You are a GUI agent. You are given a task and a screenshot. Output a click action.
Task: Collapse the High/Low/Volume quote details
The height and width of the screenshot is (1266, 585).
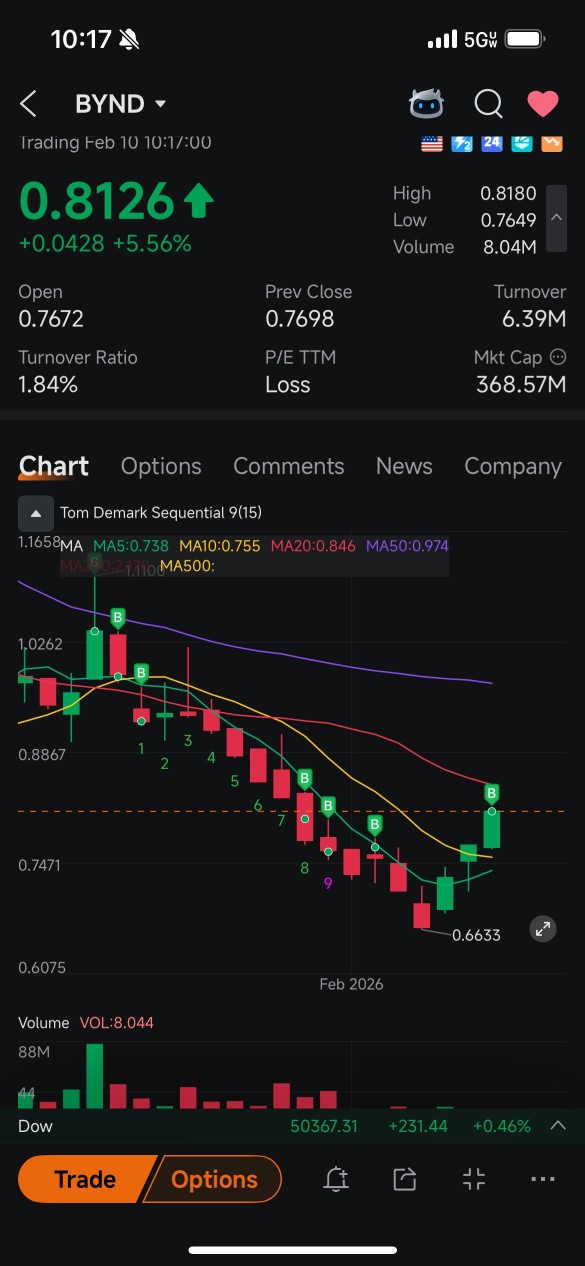(557, 218)
